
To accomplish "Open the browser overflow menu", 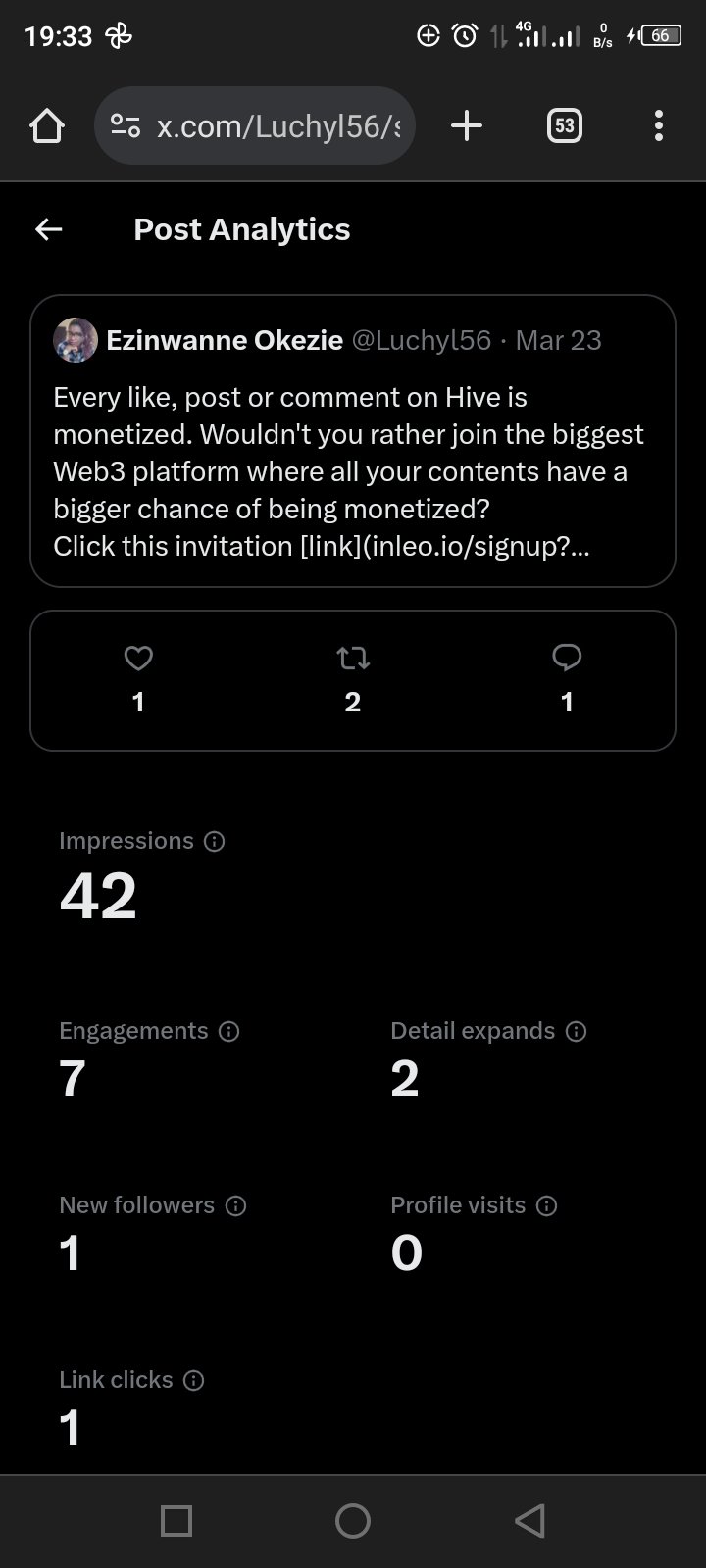I will point(659,125).
